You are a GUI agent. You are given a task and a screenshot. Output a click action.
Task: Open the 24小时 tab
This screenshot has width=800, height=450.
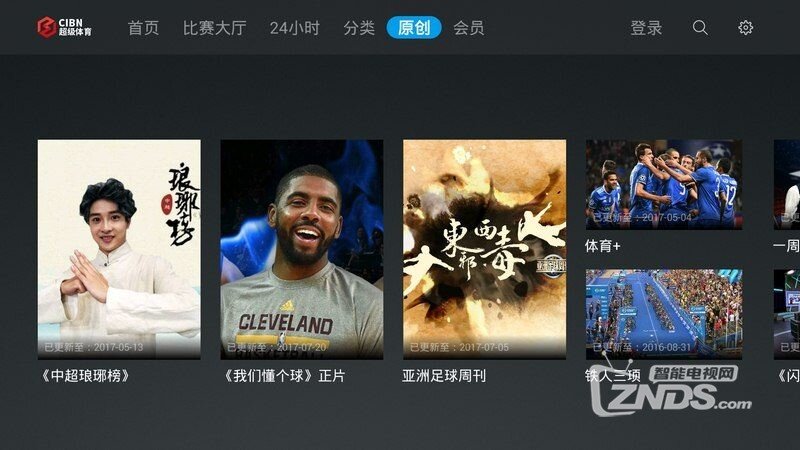click(294, 28)
